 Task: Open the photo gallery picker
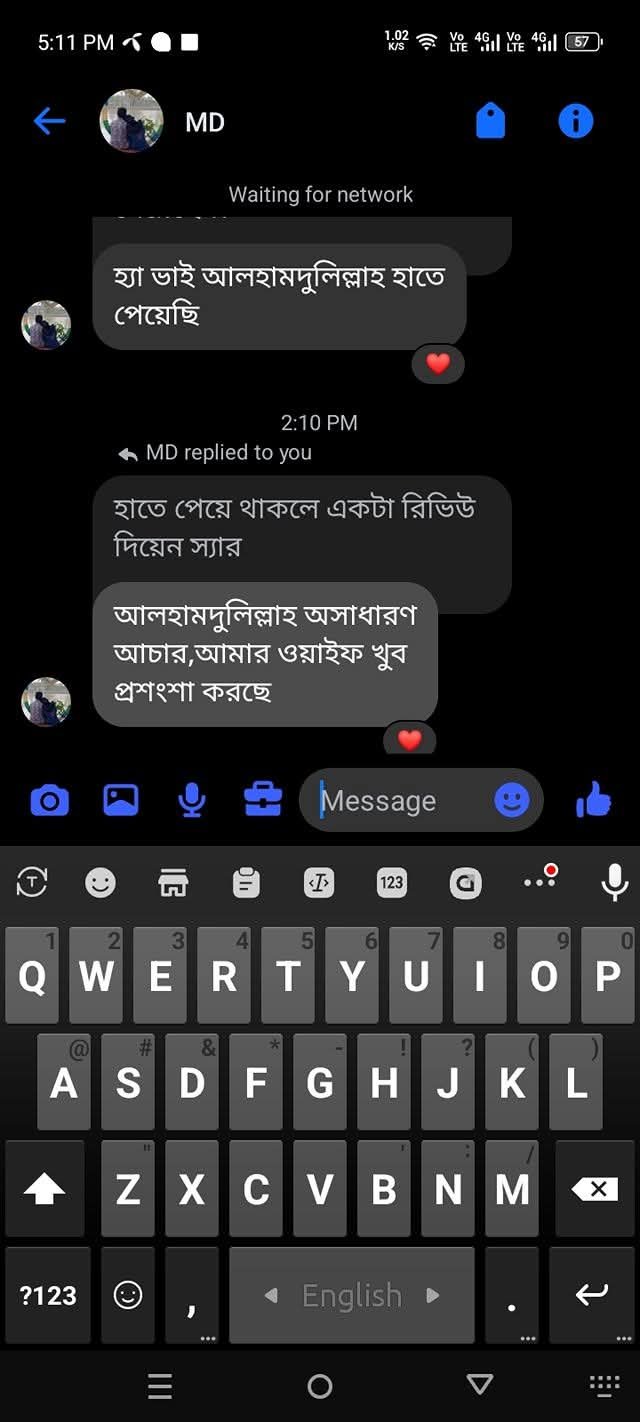click(121, 800)
